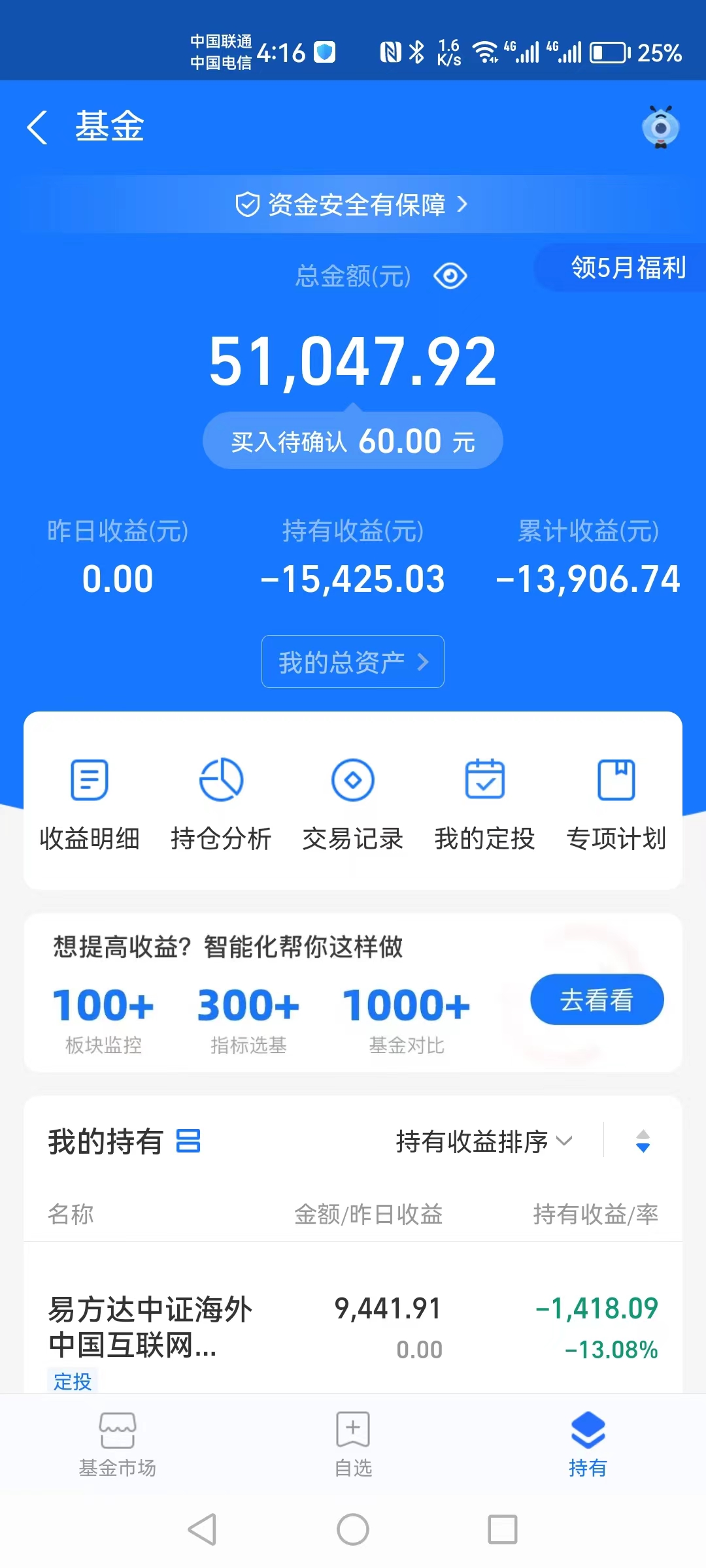Open the 持有收益排序 sorting dropdown
706x1568 pixels.
pyautogui.click(x=482, y=1141)
